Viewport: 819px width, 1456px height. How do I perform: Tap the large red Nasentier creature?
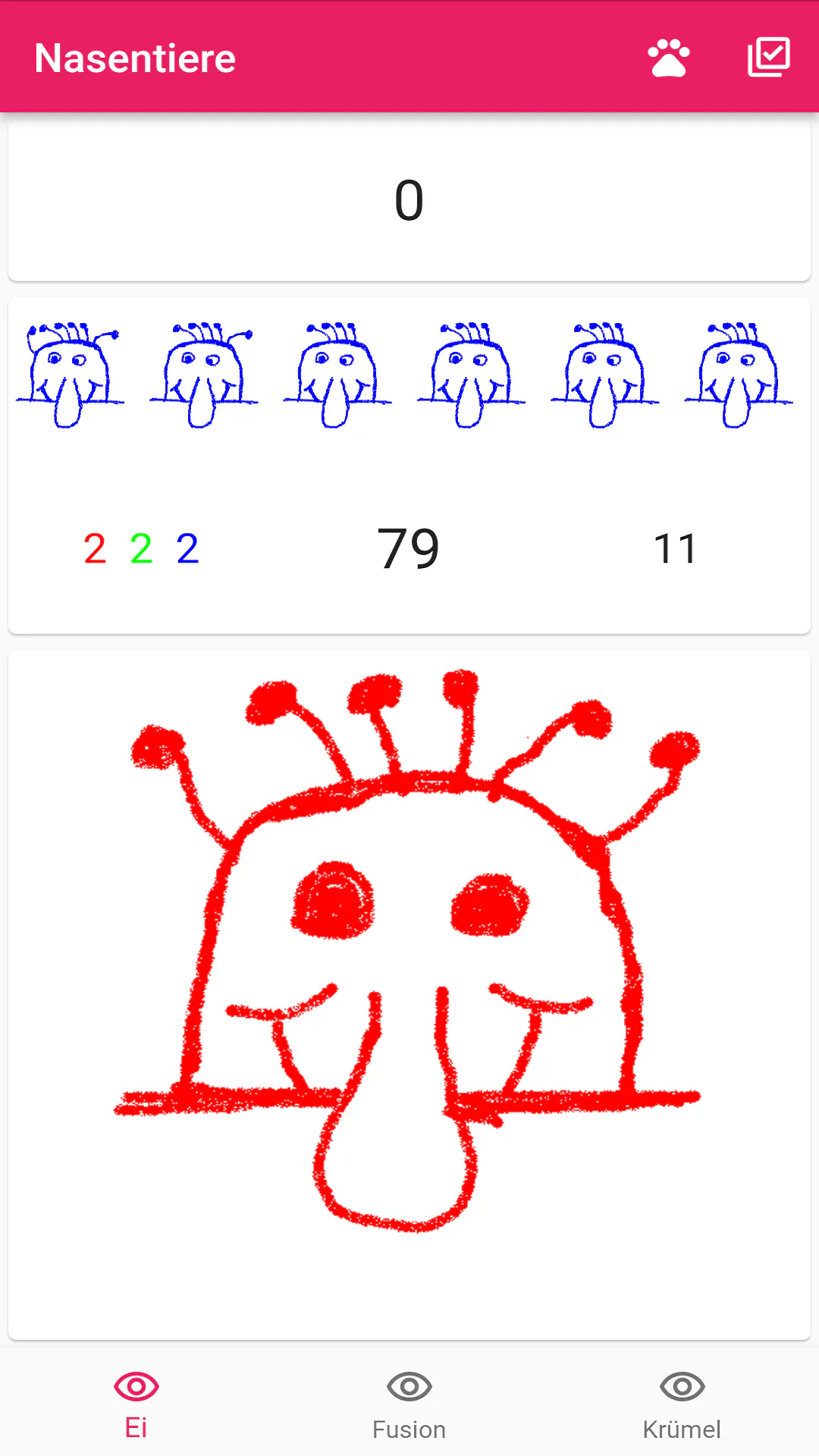click(x=408, y=949)
